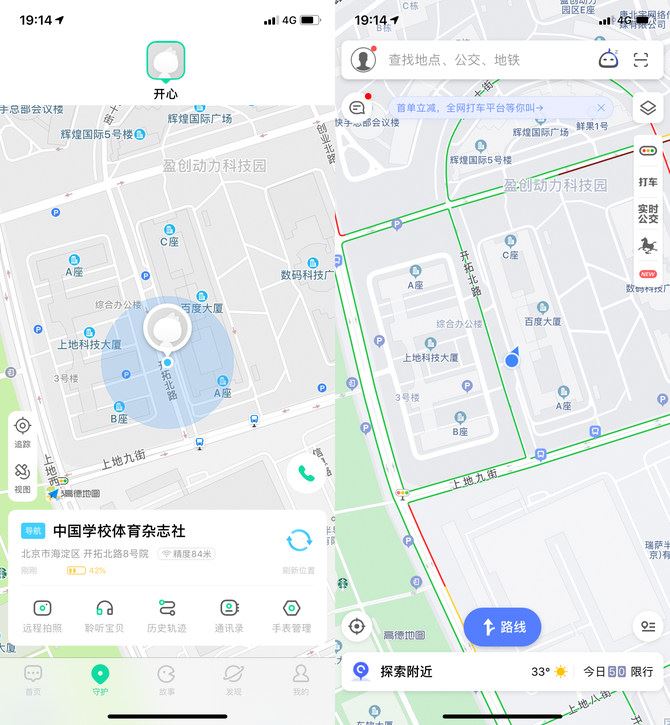
Task: Open remote photo (远程拍照)
Action: [43, 615]
